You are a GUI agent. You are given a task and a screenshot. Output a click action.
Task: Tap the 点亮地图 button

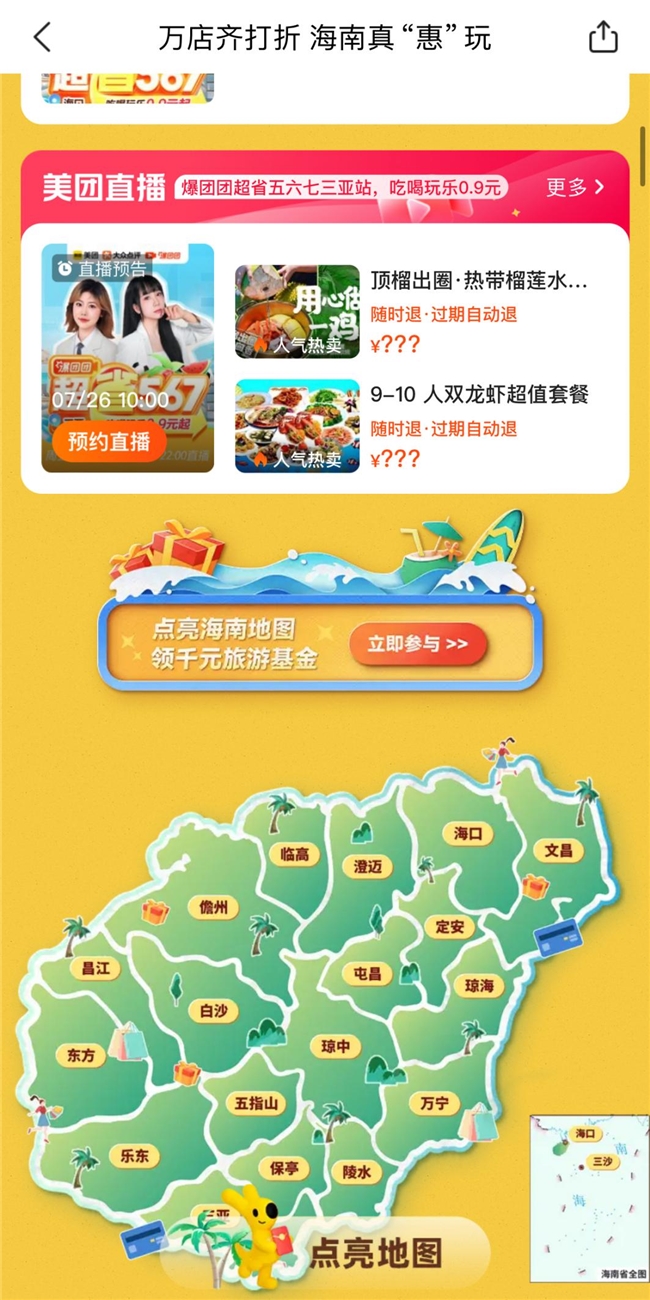click(x=375, y=1252)
